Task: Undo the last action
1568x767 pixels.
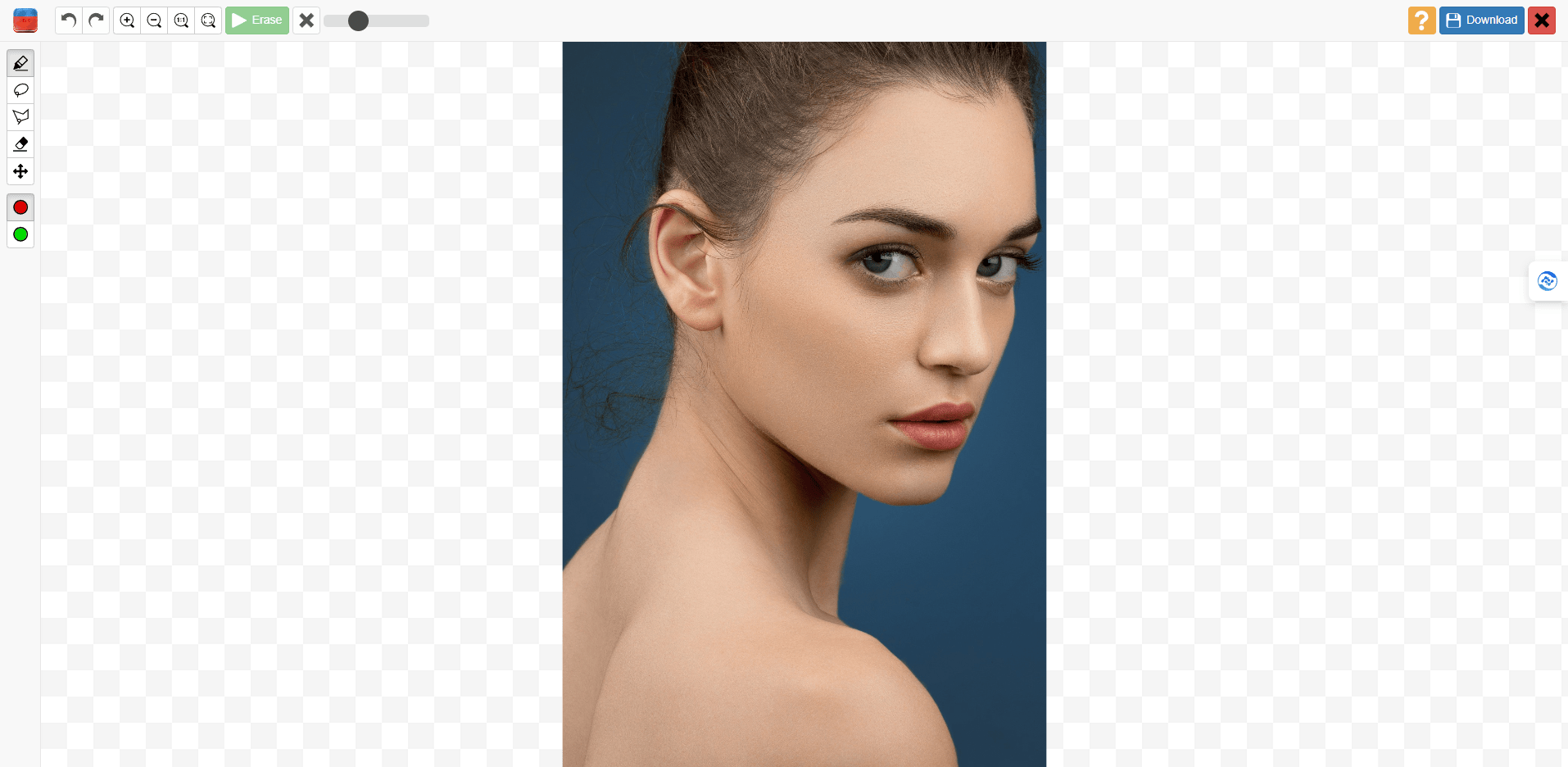Action: (69, 20)
